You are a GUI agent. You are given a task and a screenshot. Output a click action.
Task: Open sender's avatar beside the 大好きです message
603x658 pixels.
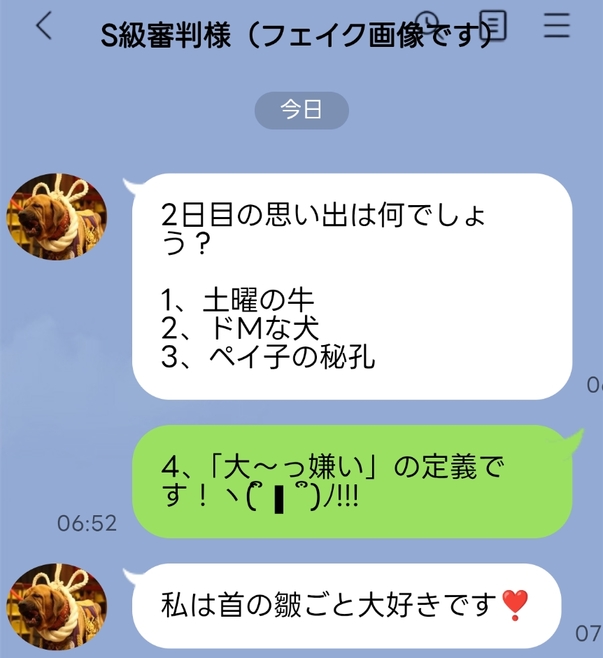44,607
